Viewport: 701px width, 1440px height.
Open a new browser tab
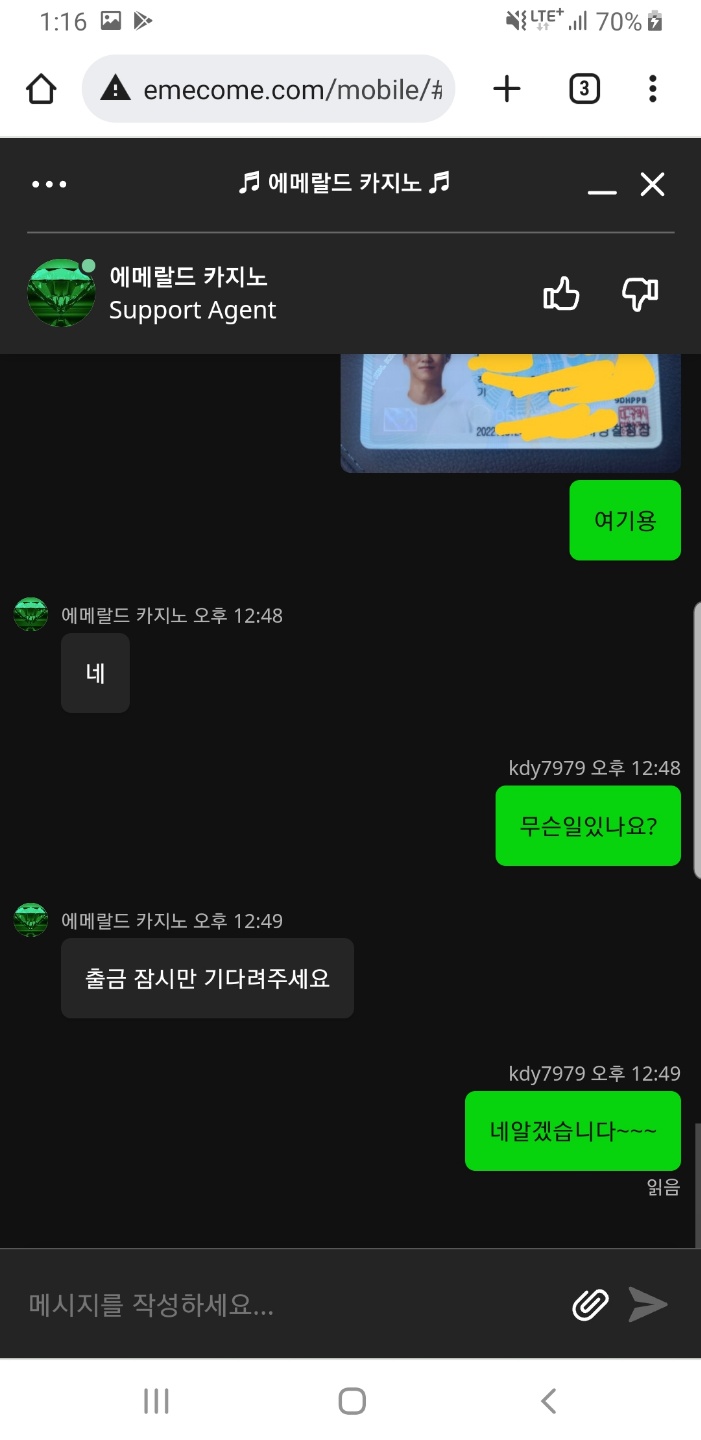coord(507,90)
